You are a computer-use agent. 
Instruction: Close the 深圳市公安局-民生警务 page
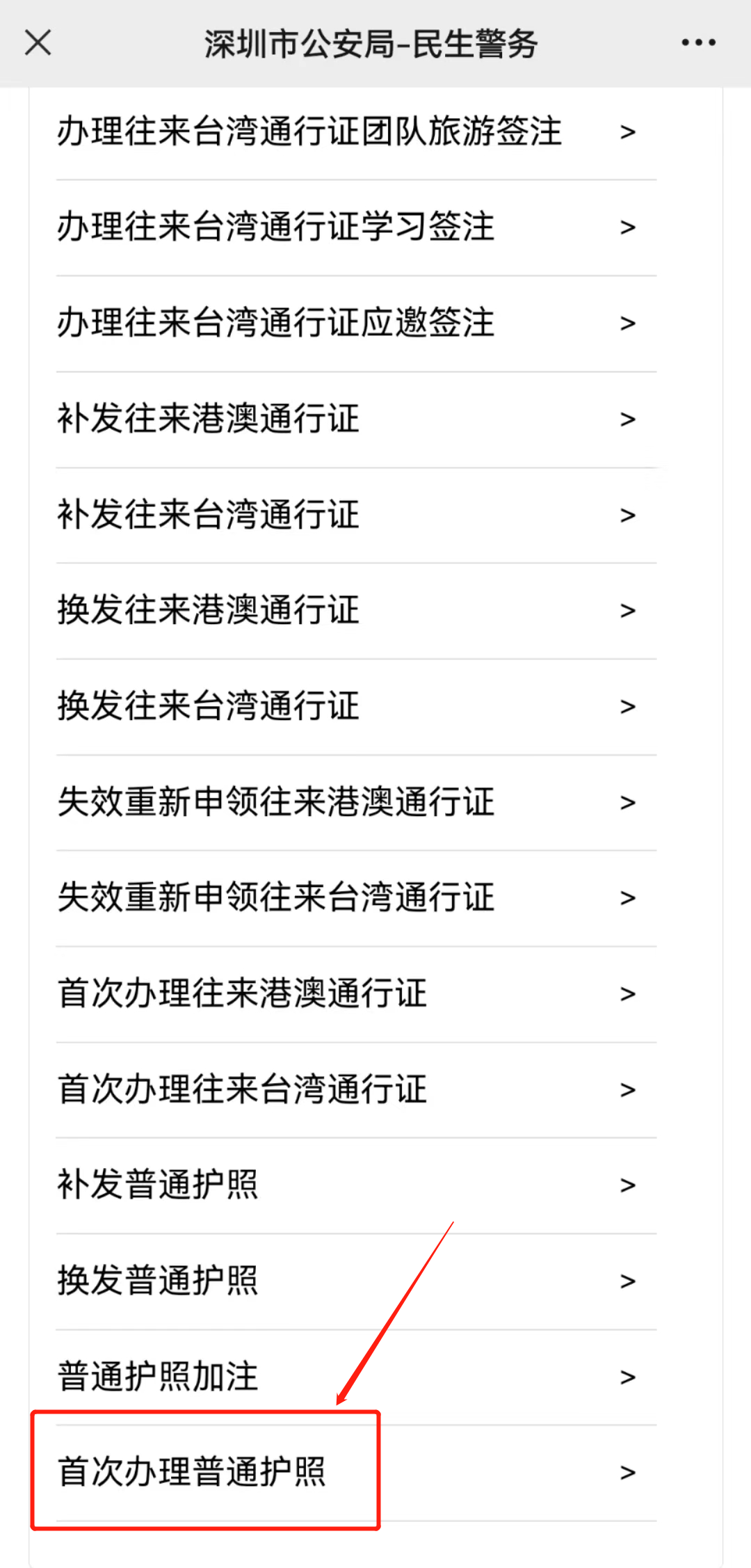[38, 43]
